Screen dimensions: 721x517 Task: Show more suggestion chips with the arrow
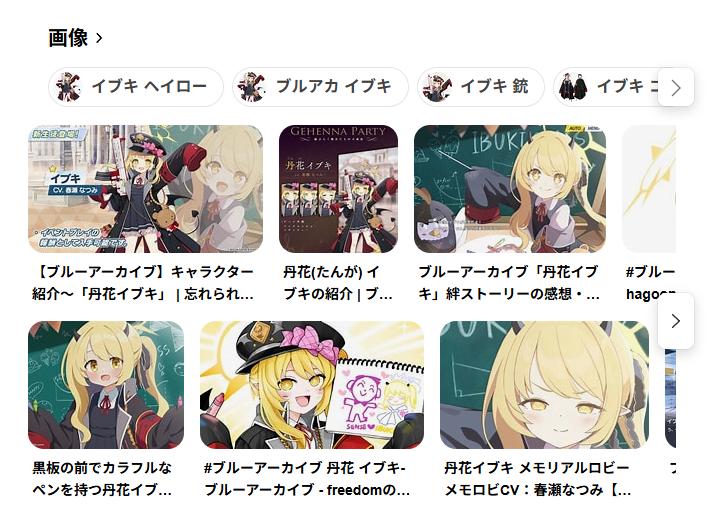[676, 87]
